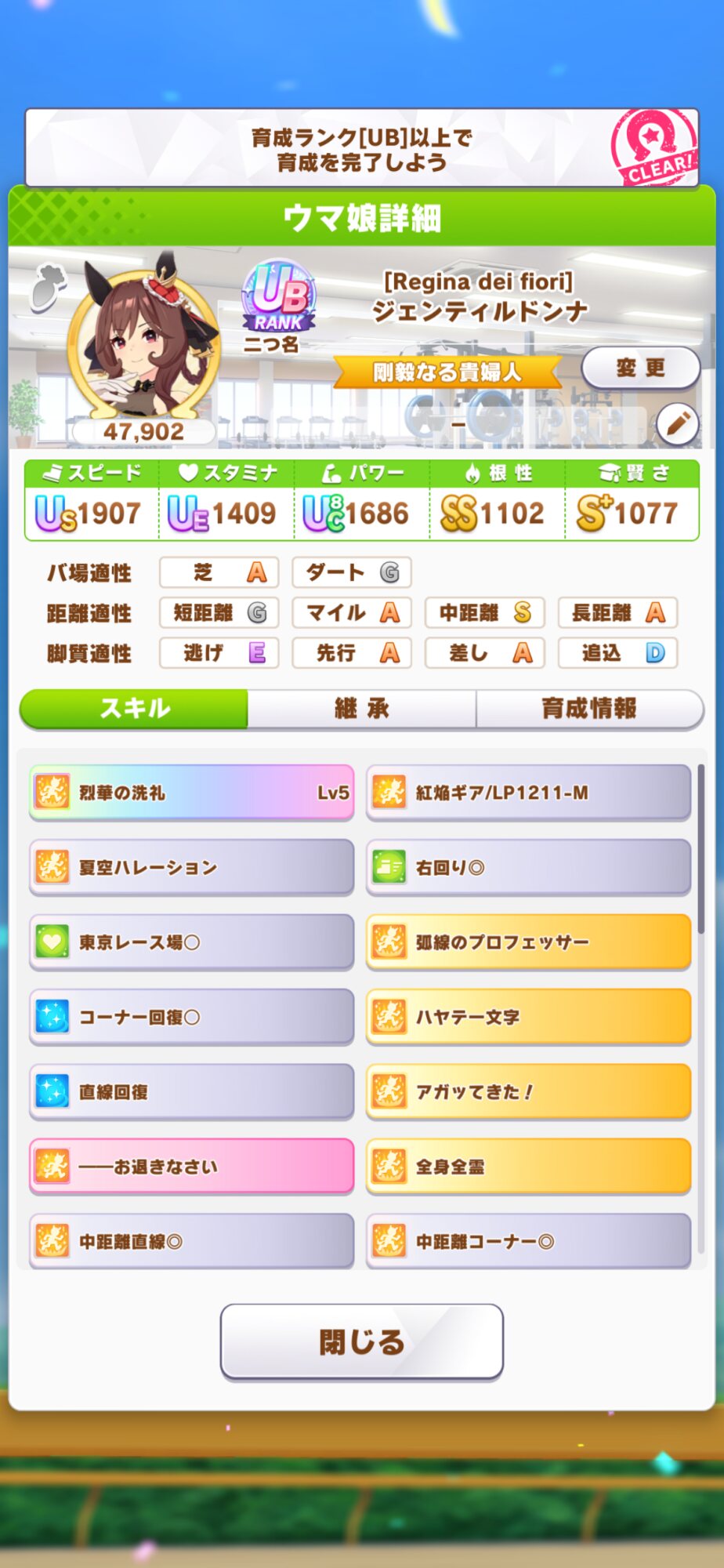Tap the 変更 button

[x=640, y=368]
